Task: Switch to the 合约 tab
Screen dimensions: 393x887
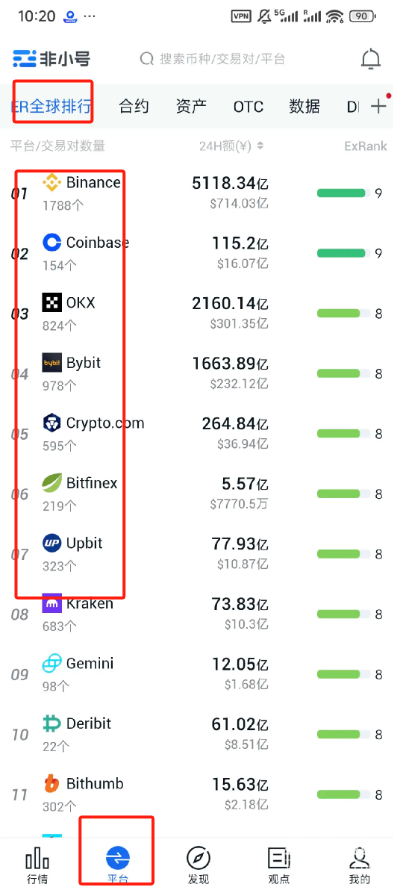Action: point(133,106)
